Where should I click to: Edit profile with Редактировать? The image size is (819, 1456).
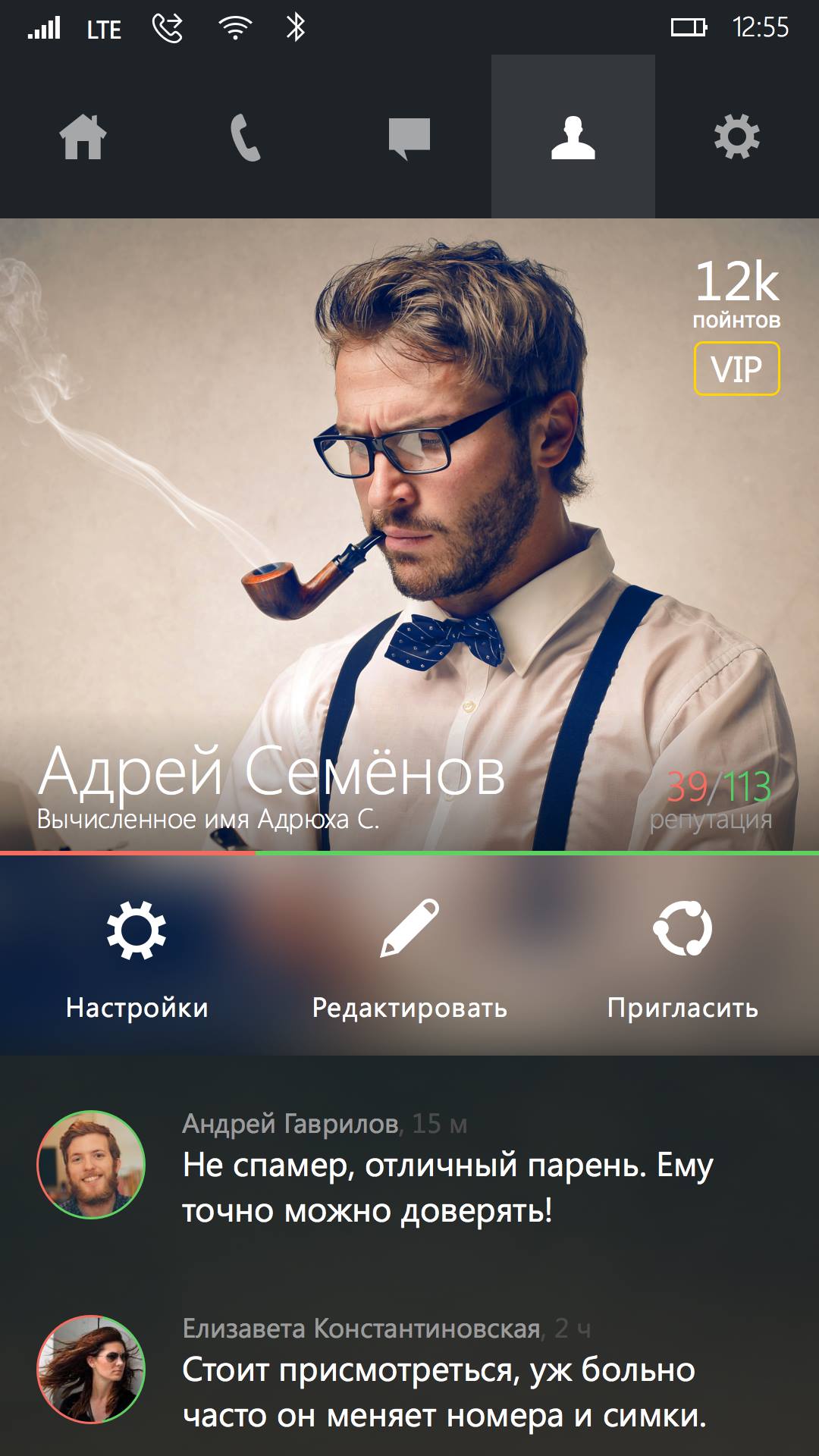[409, 957]
